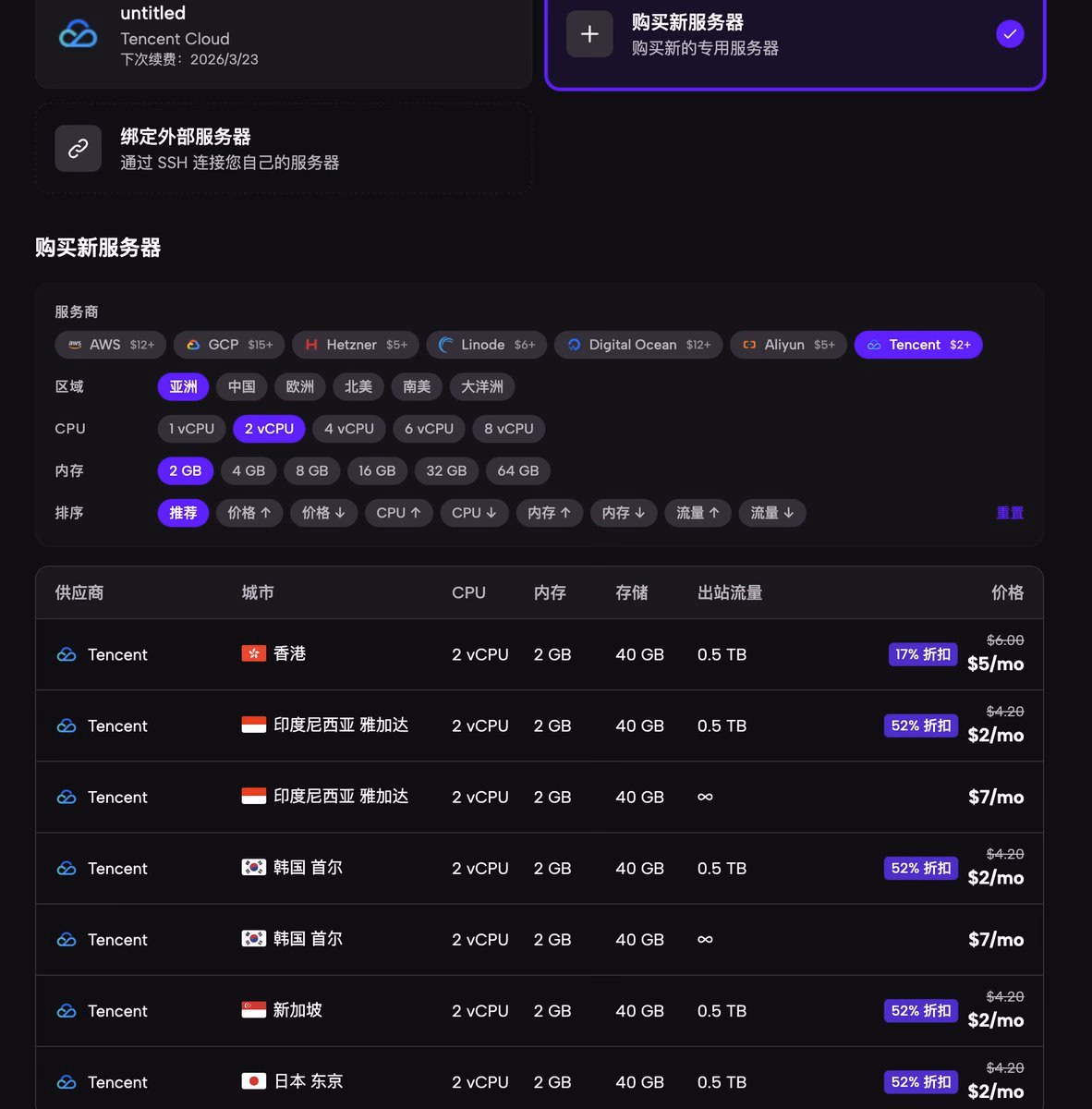Filter providers by Hetzner
The image size is (1092, 1109).
click(356, 345)
